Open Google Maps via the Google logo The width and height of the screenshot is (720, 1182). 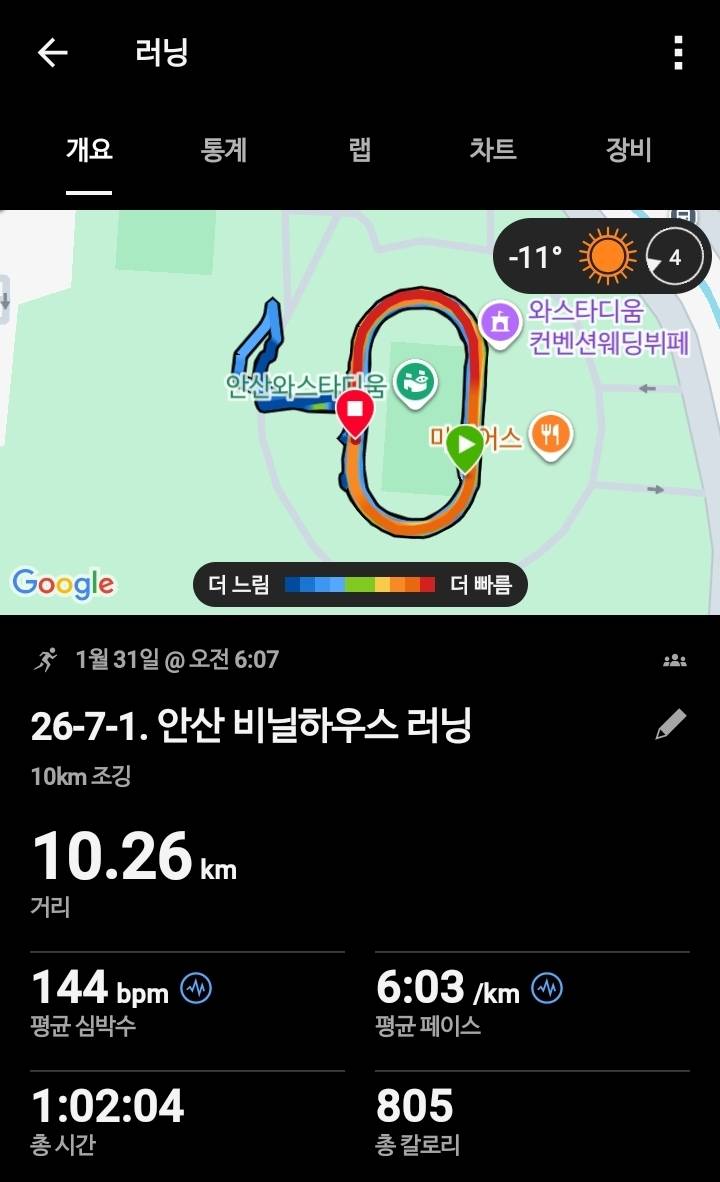coord(62,583)
